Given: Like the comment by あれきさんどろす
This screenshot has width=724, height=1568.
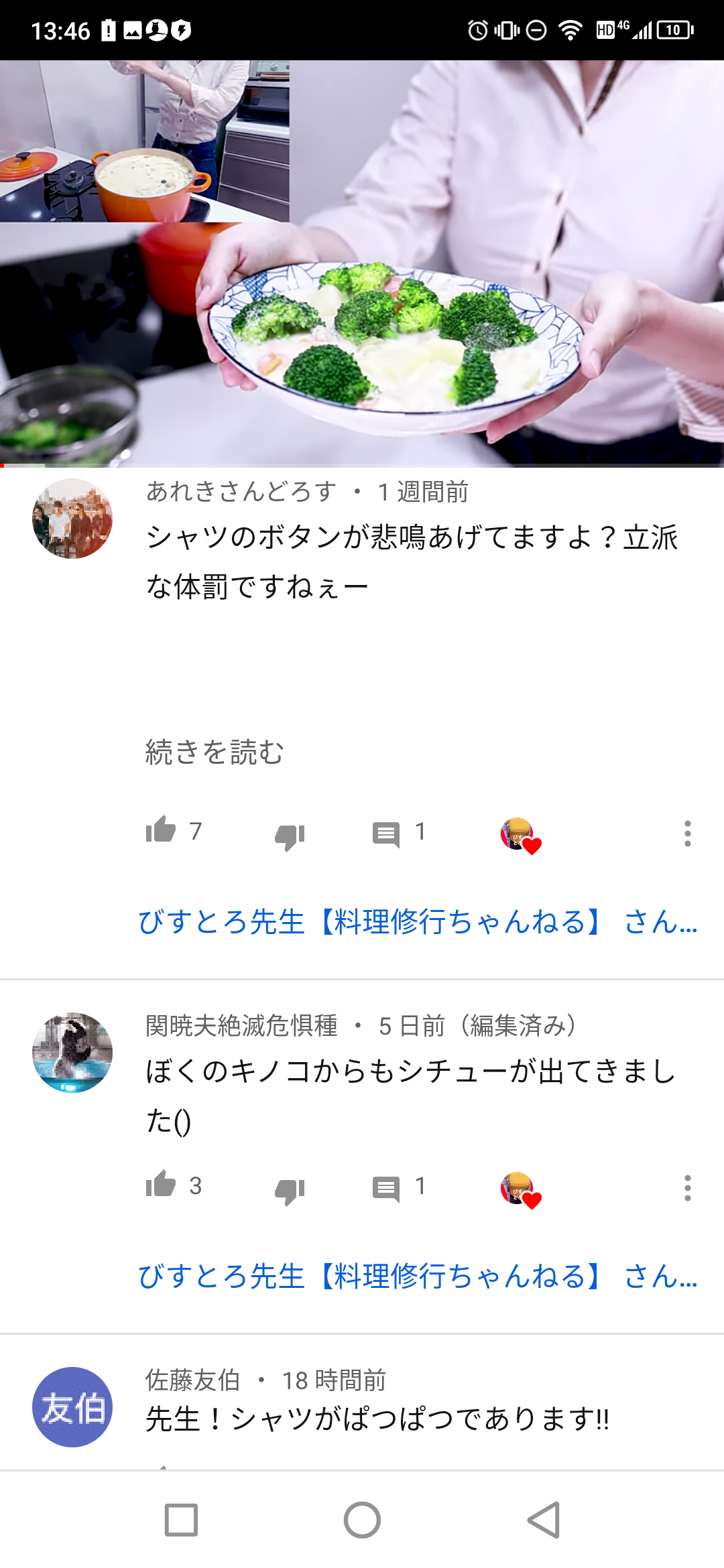Looking at the screenshot, I should [x=161, y=831].
